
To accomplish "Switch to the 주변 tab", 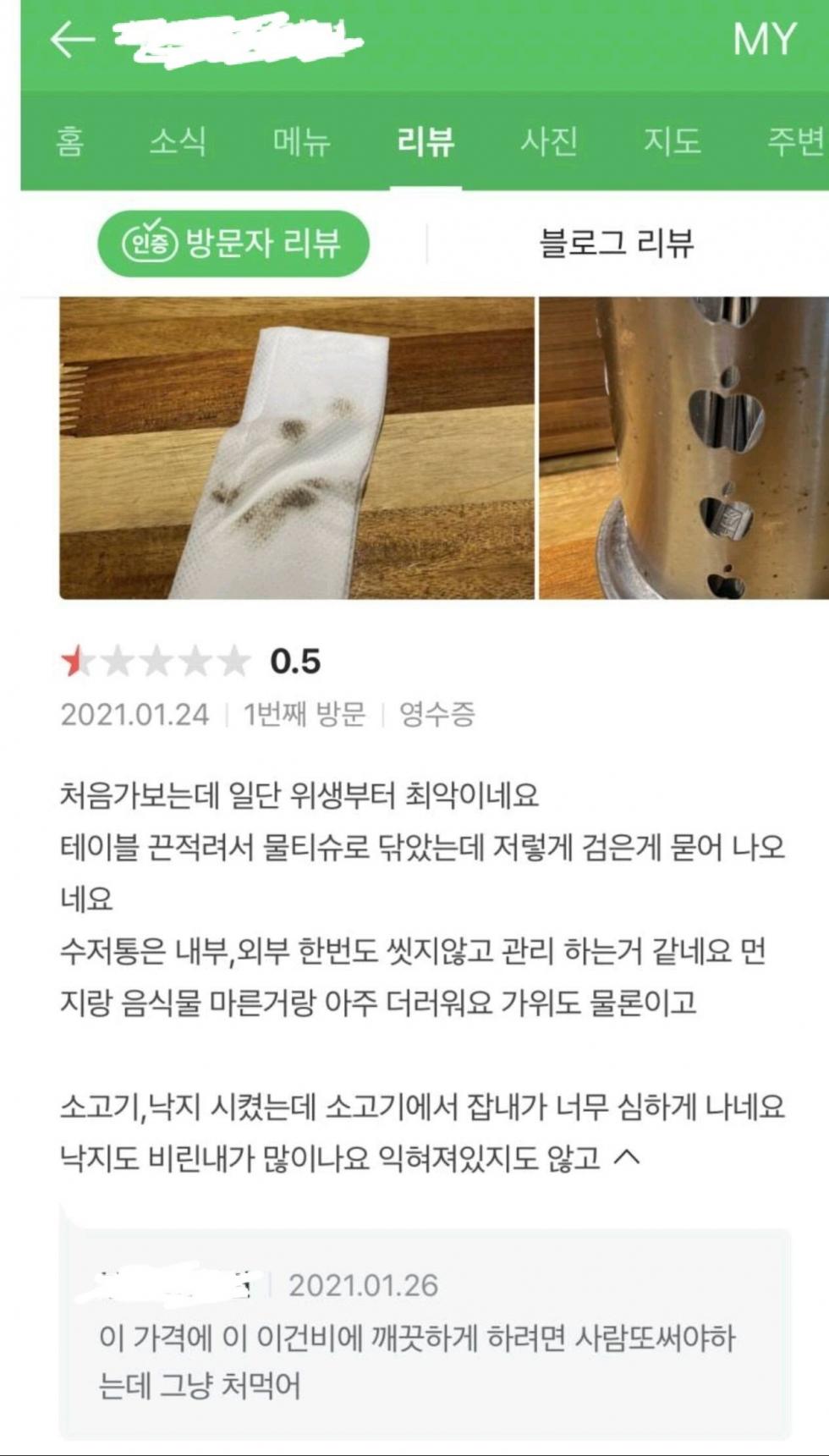I will tap(793, 141).
